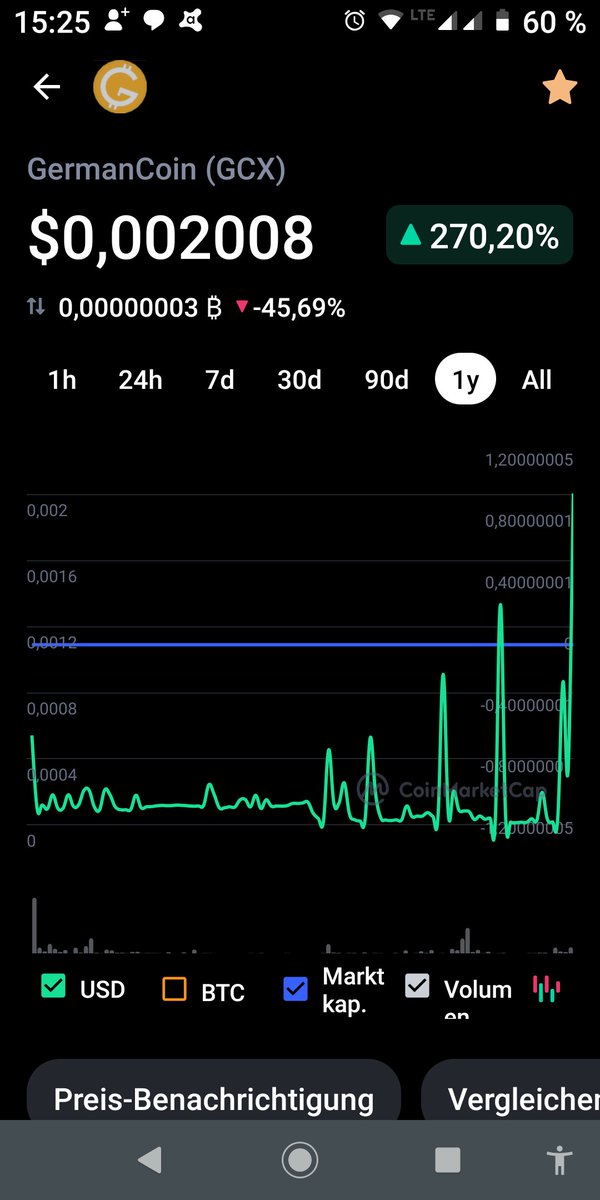
Task: Open Preis-Benachrichtigung
Action: [x=213, y=1100]
